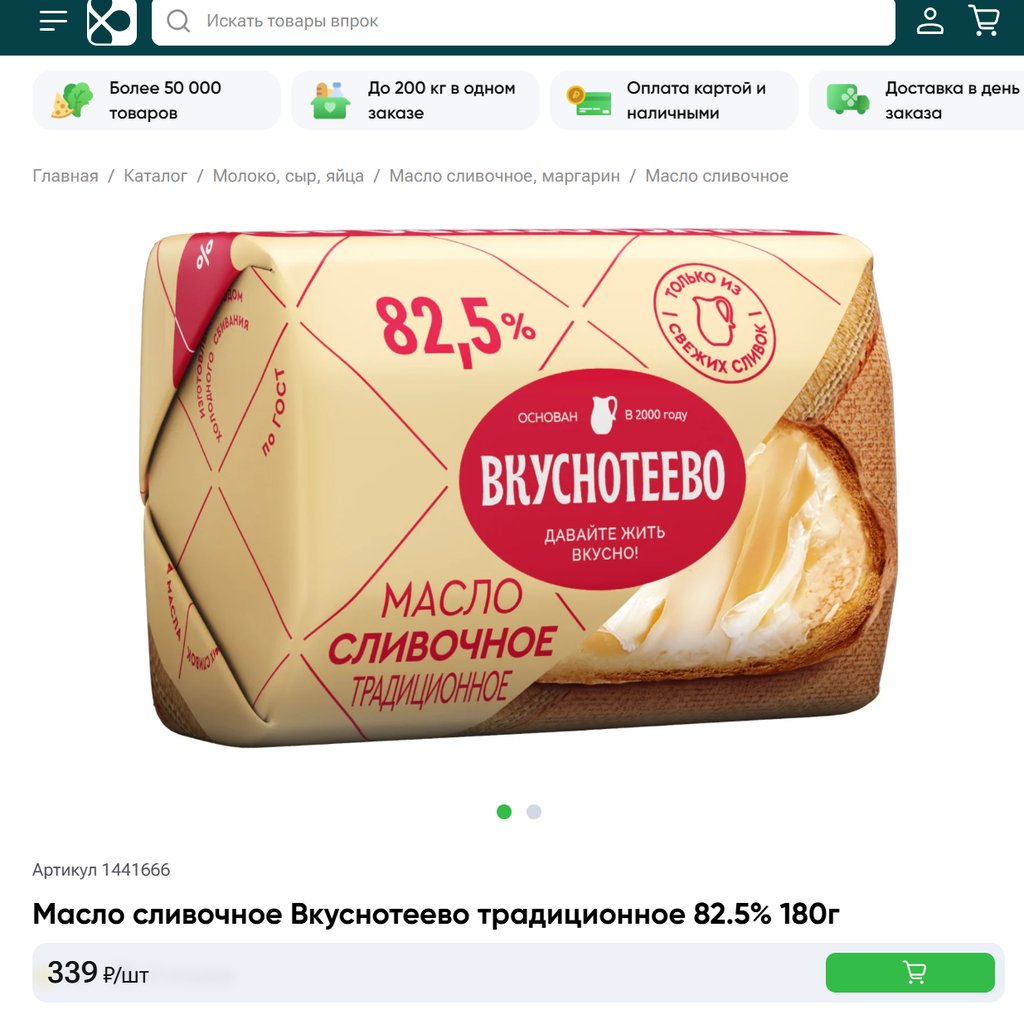Screen dimensions: 1024x1010
Task: Open "Масло сливочное, маргарин" breadcrumb
Action: [x=504, y=176]
